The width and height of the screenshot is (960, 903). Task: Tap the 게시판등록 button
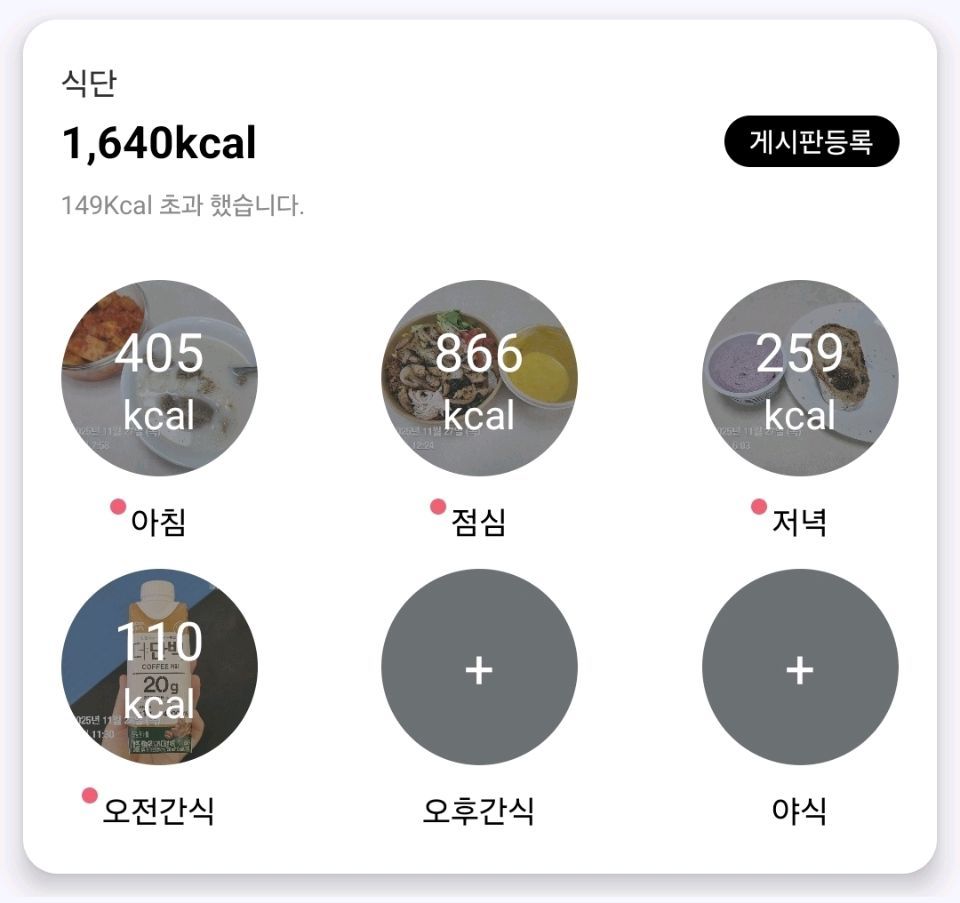click(x=811, y=142)
